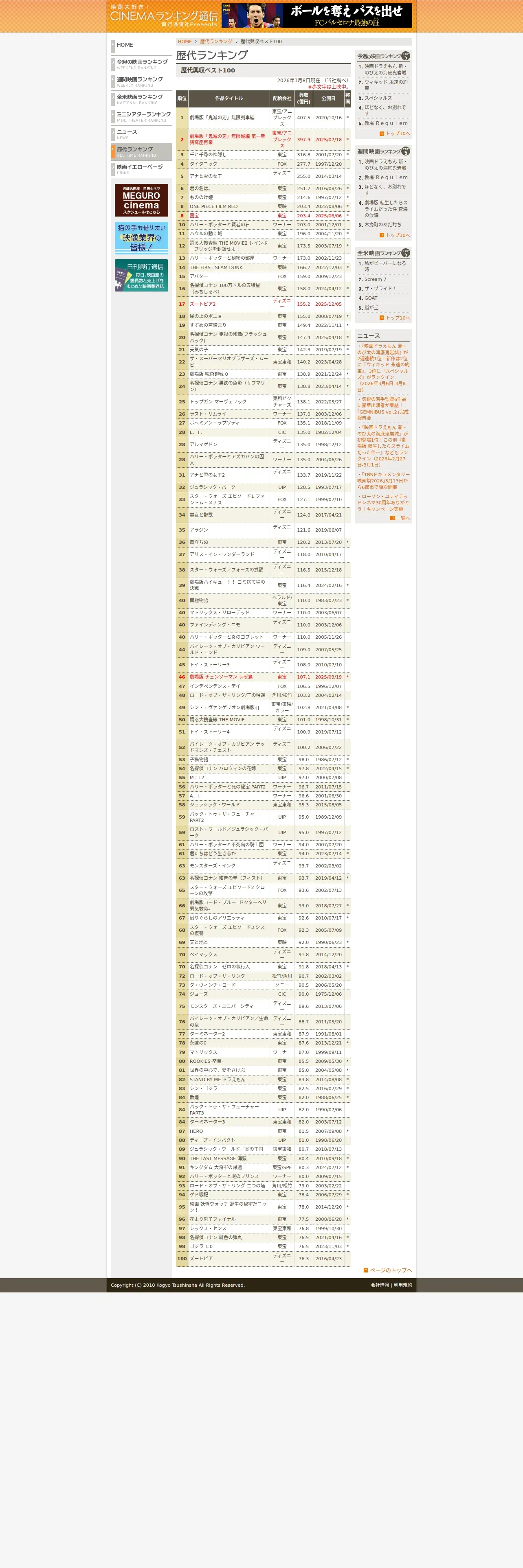
Task: Open the FC Barcelona header banner ad
Action: (316, 15)
